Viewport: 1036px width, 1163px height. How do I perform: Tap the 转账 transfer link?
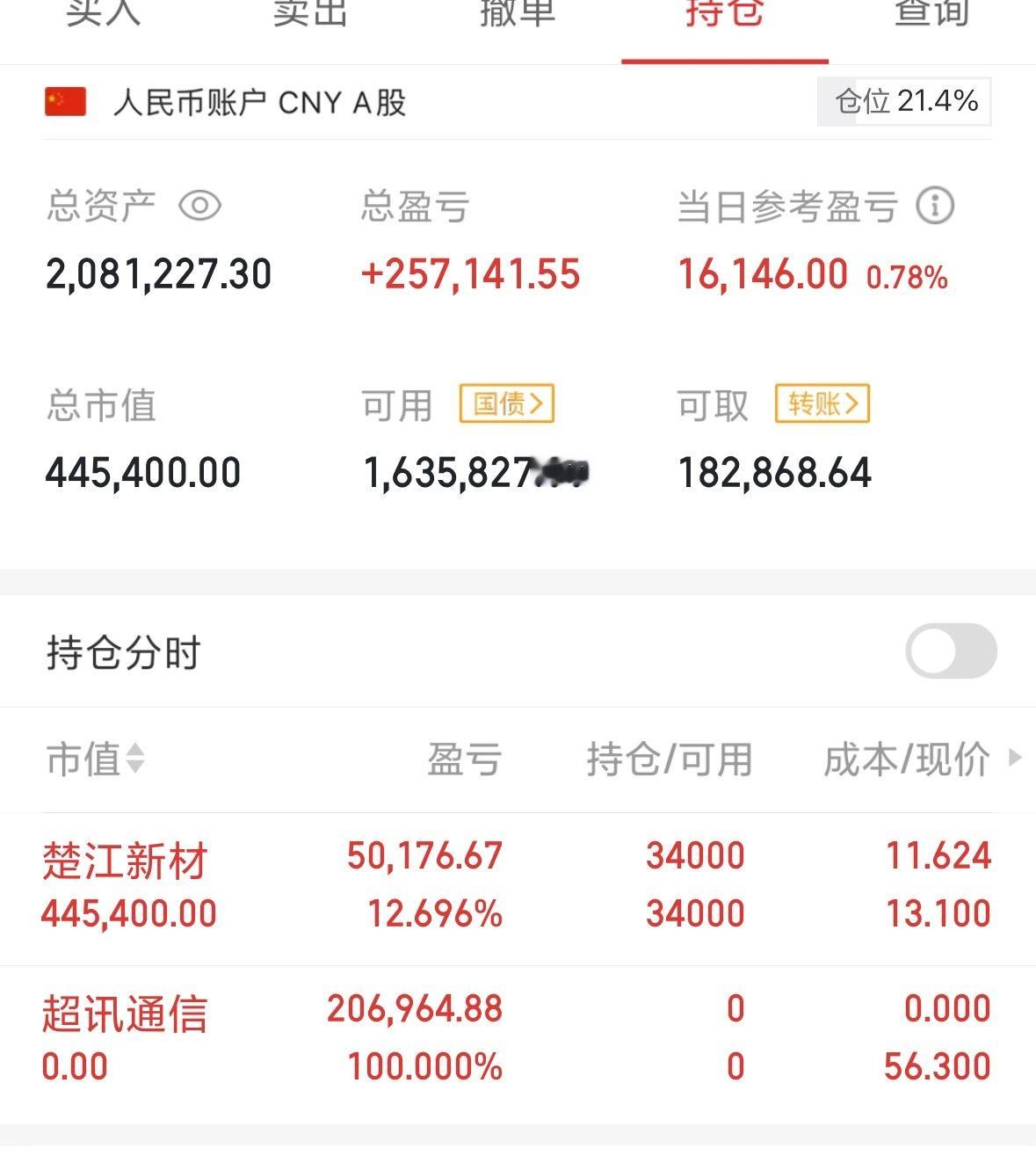pos(822,404)
